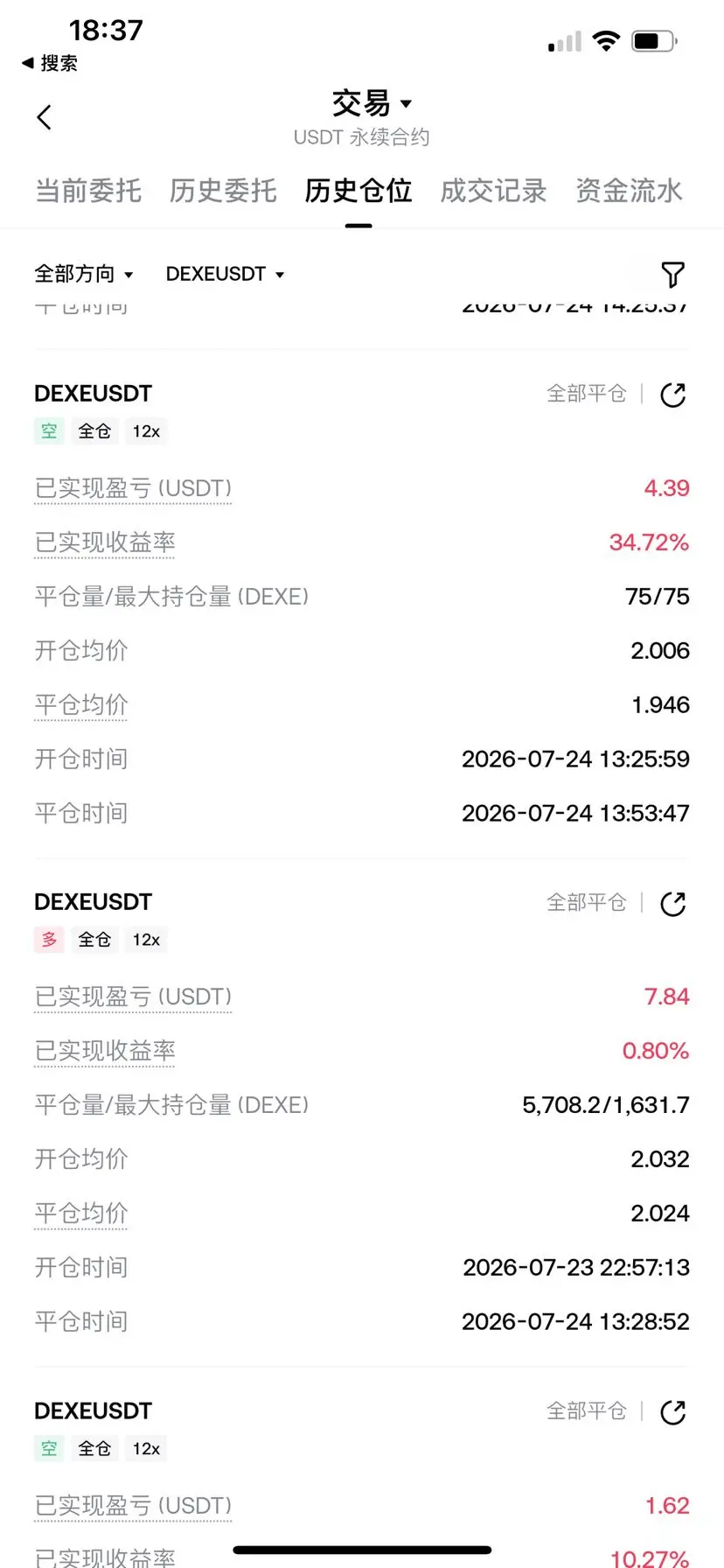Screen dimensions: 724x1568
Task: Share the position with 7.84 profit
Action: [x=672, y=904]
